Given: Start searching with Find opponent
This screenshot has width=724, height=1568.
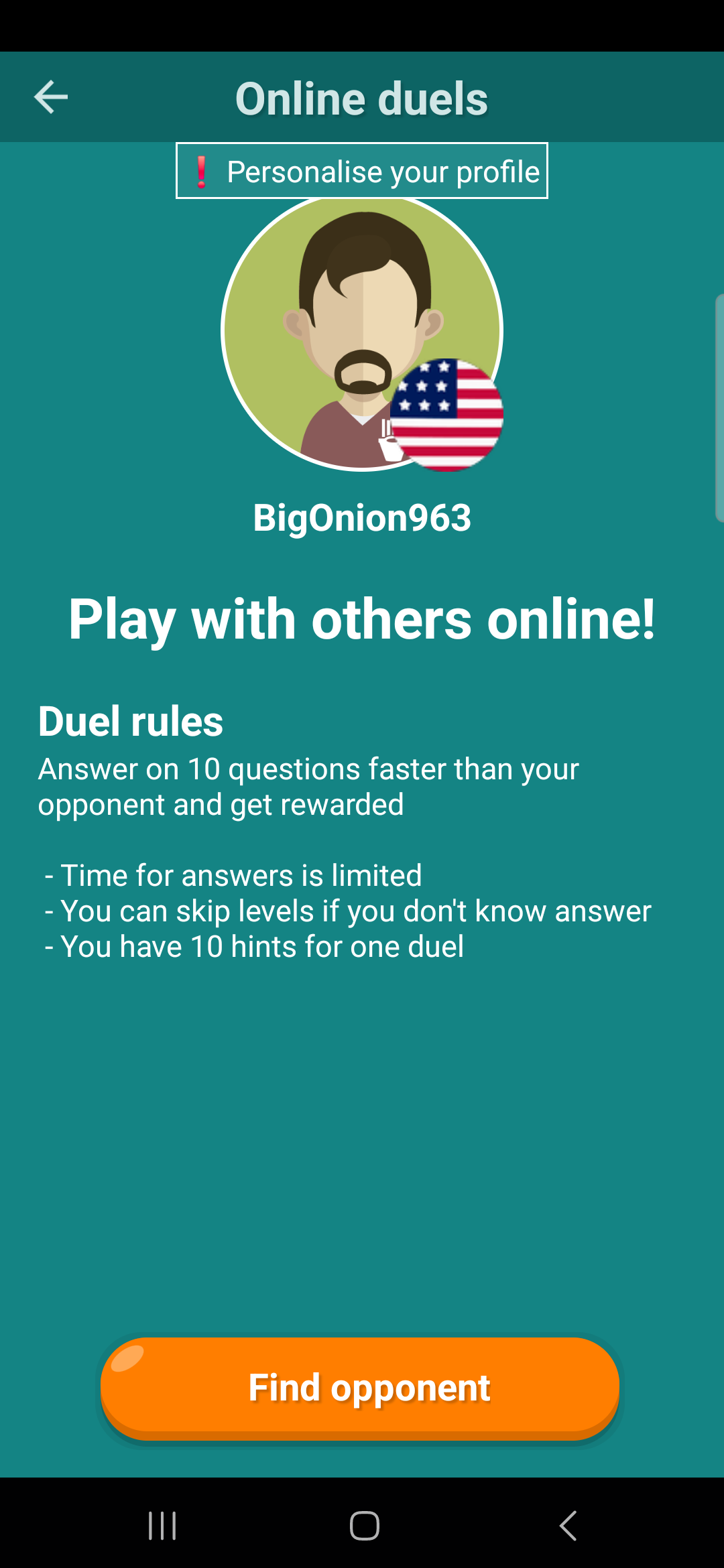Looking at the screenshot, I should pyautogui.click(x=360, y=1388).
